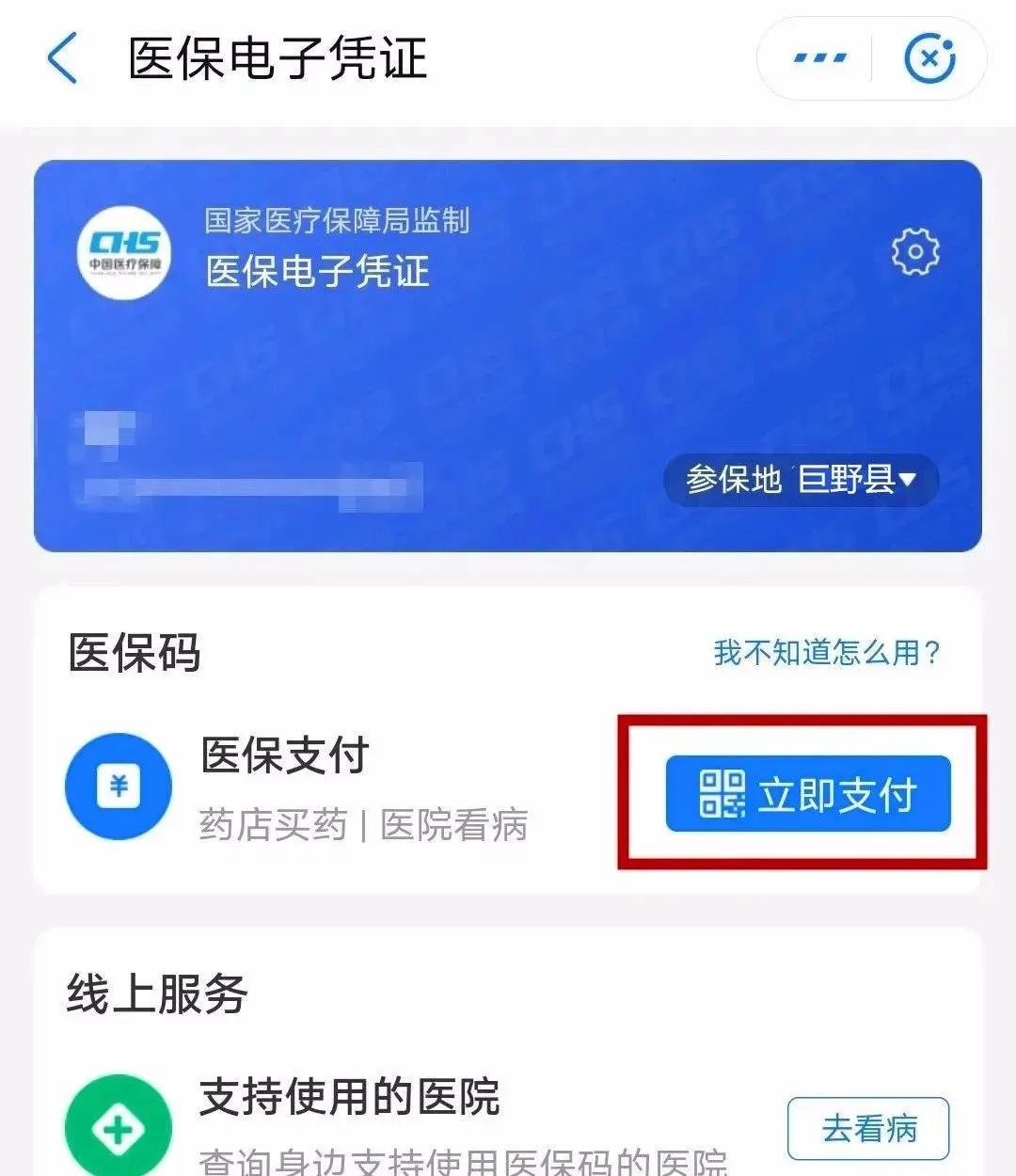The width and height of the screenshot is (1016, 1176).
Task: Close the mini program
Action: pyautogui.click(x=929, y=58)
